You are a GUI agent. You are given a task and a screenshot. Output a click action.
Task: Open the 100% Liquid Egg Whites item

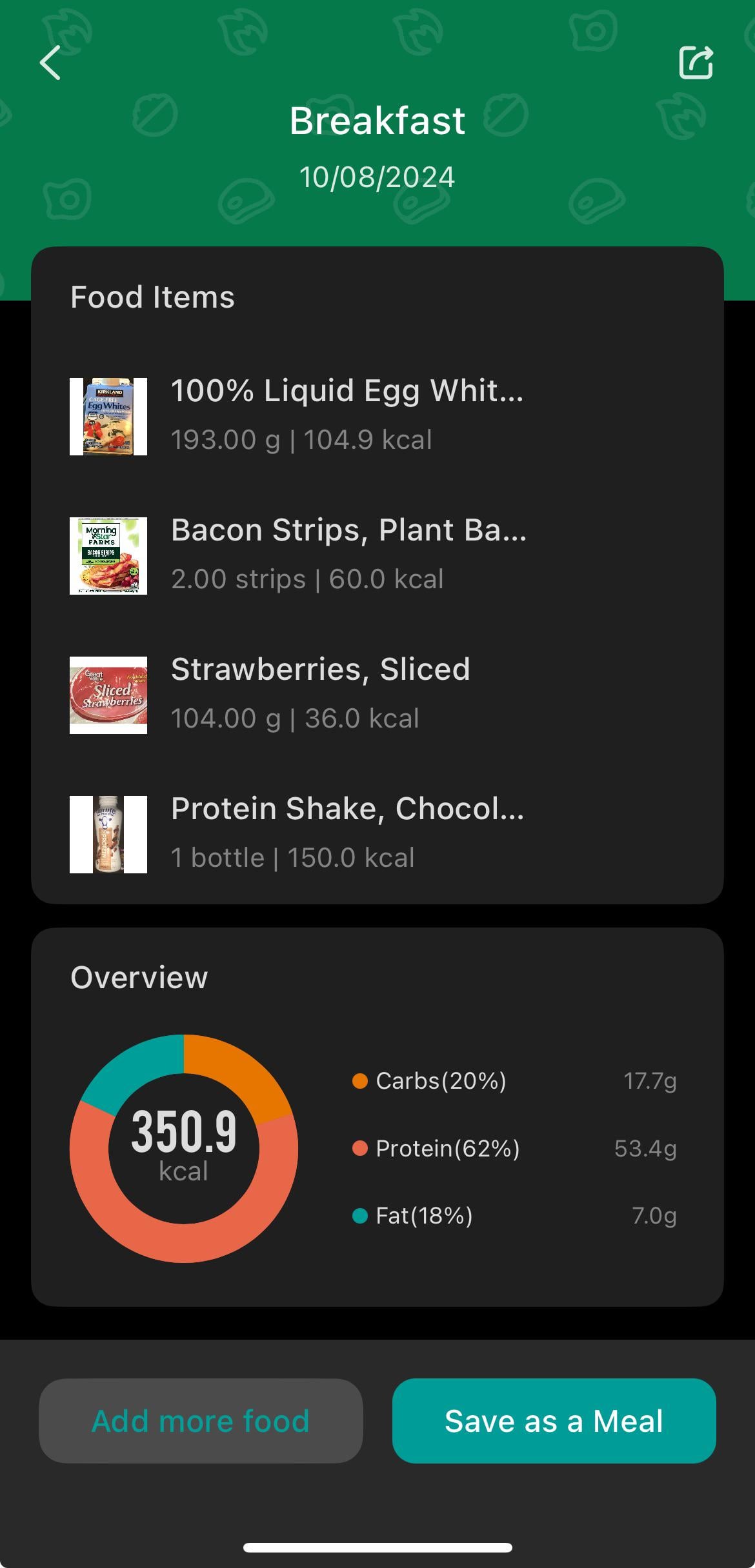point(377,416)
